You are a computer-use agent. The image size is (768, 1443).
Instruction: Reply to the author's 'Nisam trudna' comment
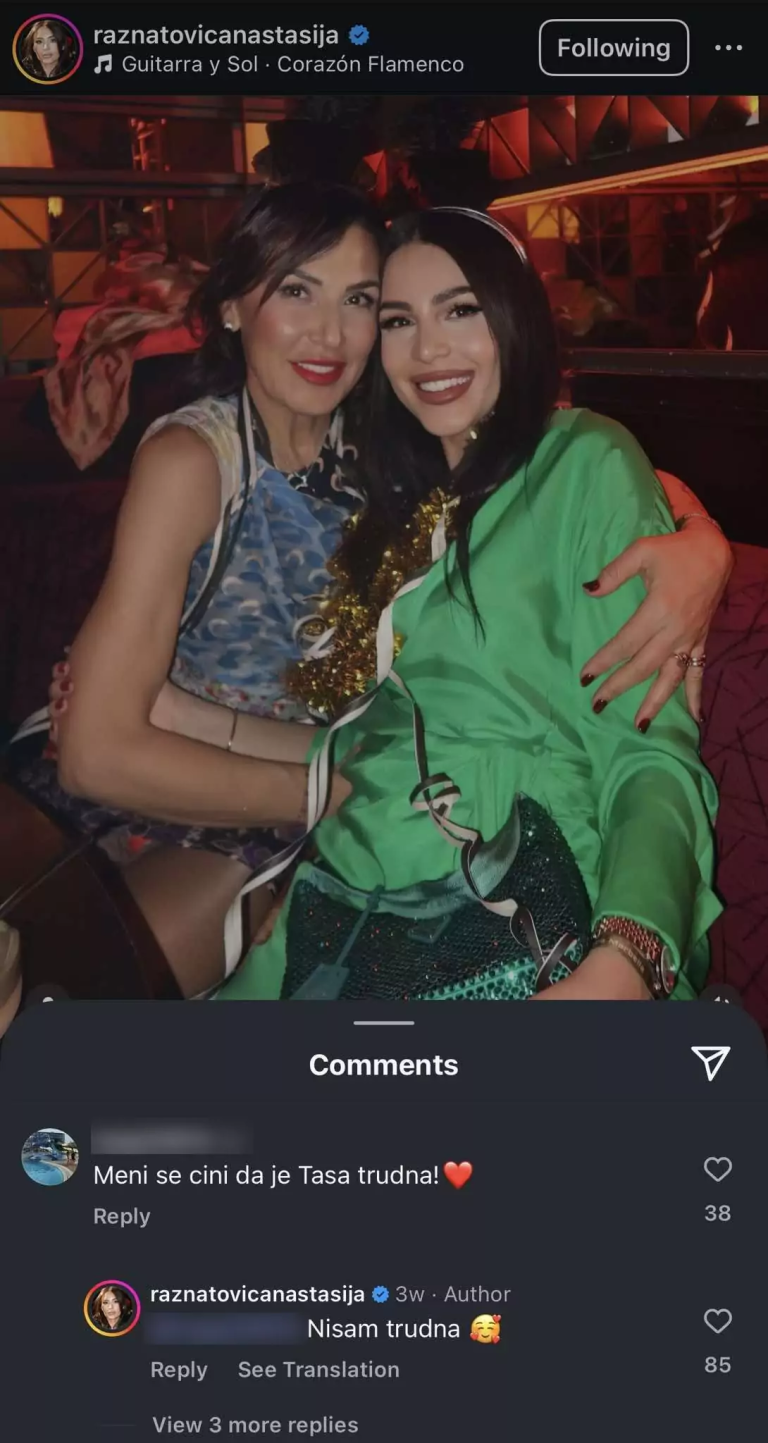click(178, 1370)
